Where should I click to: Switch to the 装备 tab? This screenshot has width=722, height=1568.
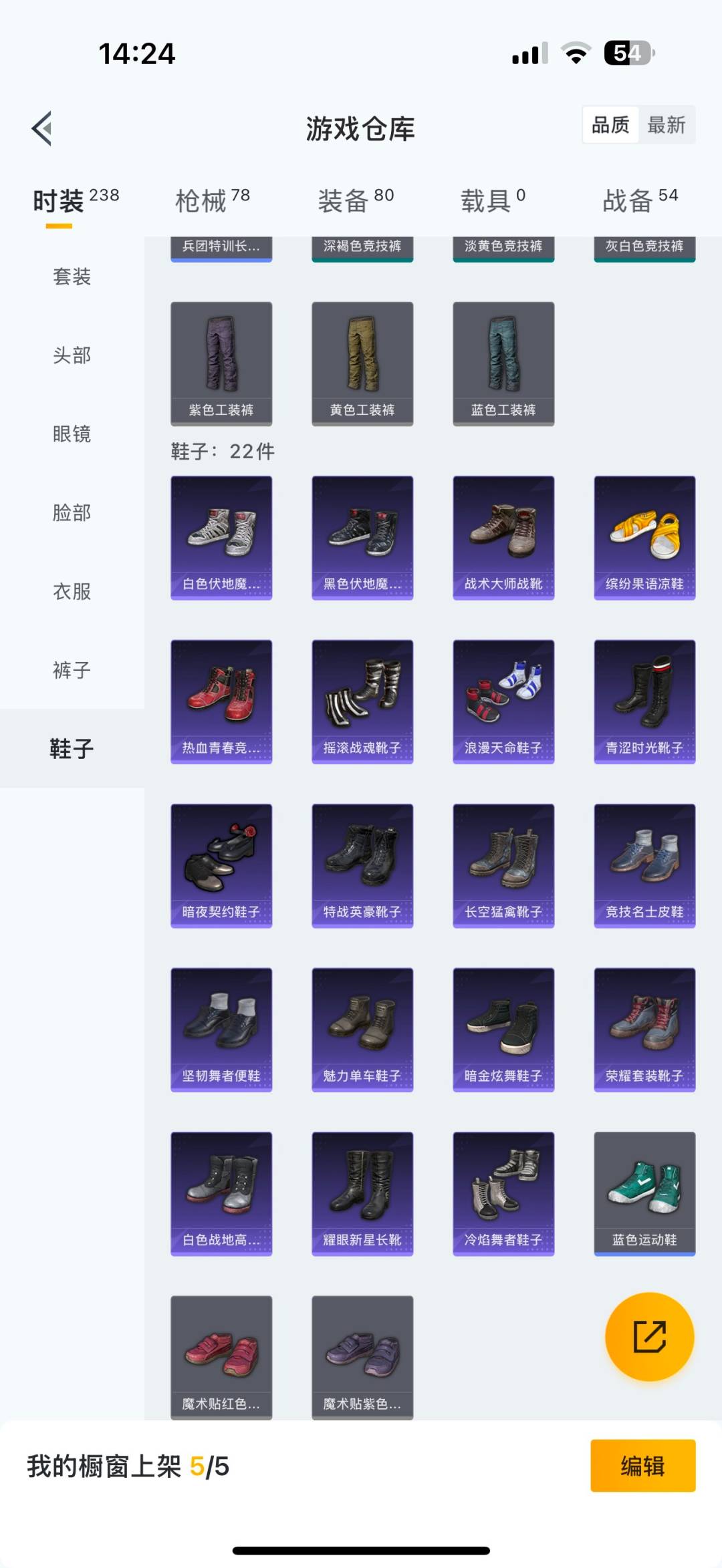click(355, 200)
